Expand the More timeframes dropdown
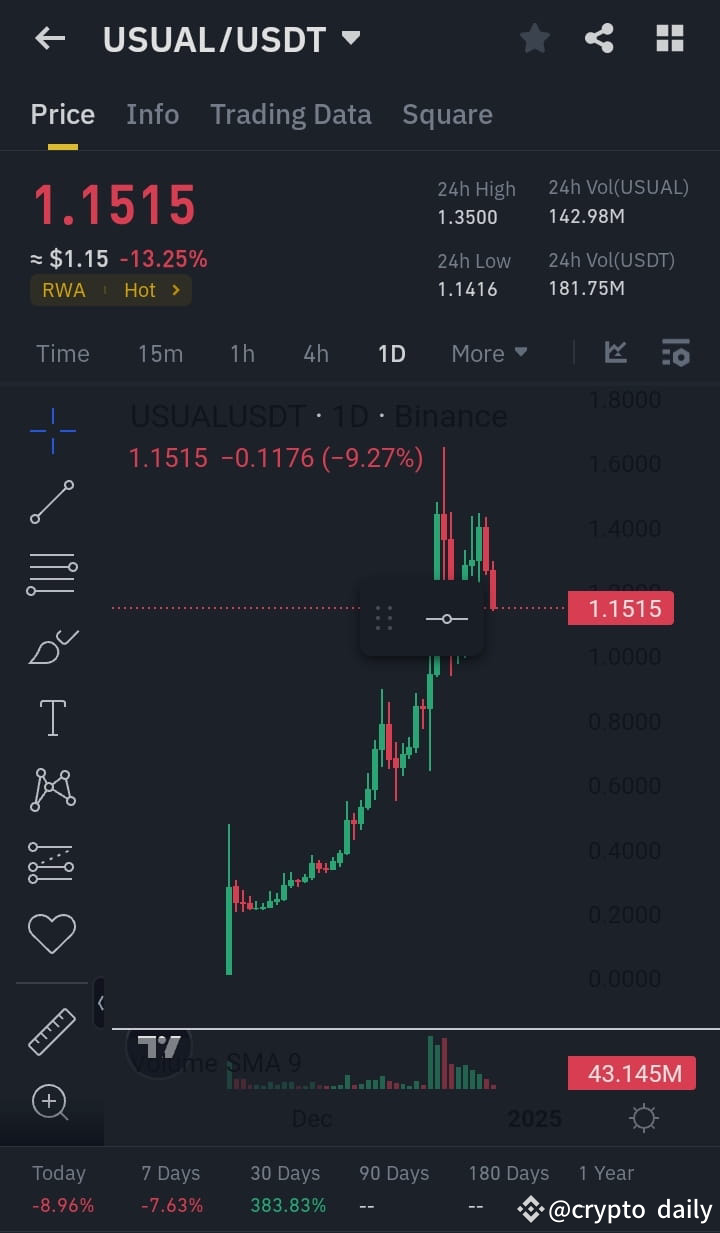720x1233 pixels. tap(489, 353)
